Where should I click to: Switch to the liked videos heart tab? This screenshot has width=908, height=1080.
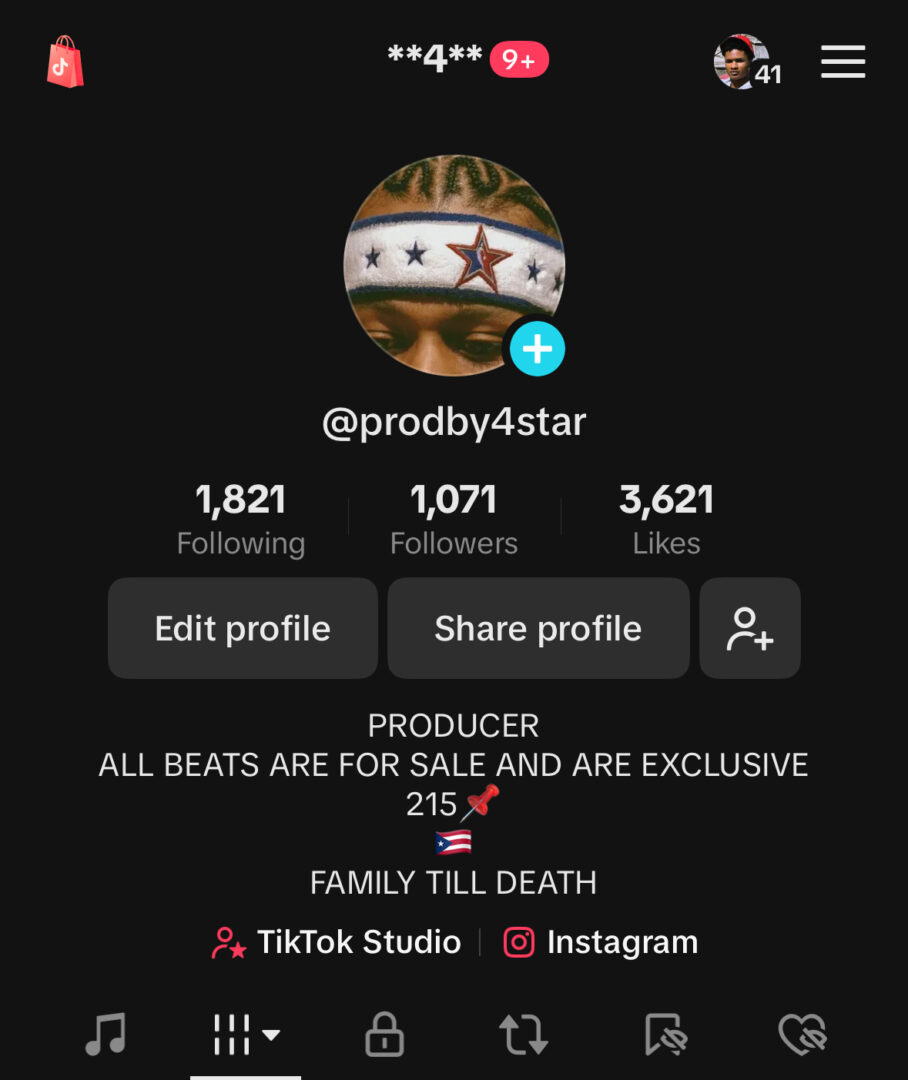803,1034
